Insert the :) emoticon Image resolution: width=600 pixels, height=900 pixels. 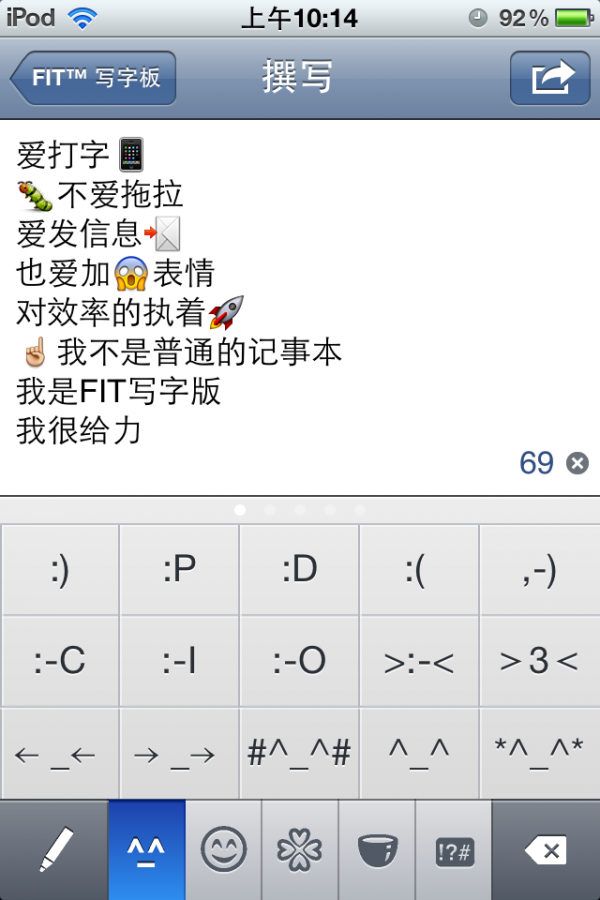(x=60, y=570)
